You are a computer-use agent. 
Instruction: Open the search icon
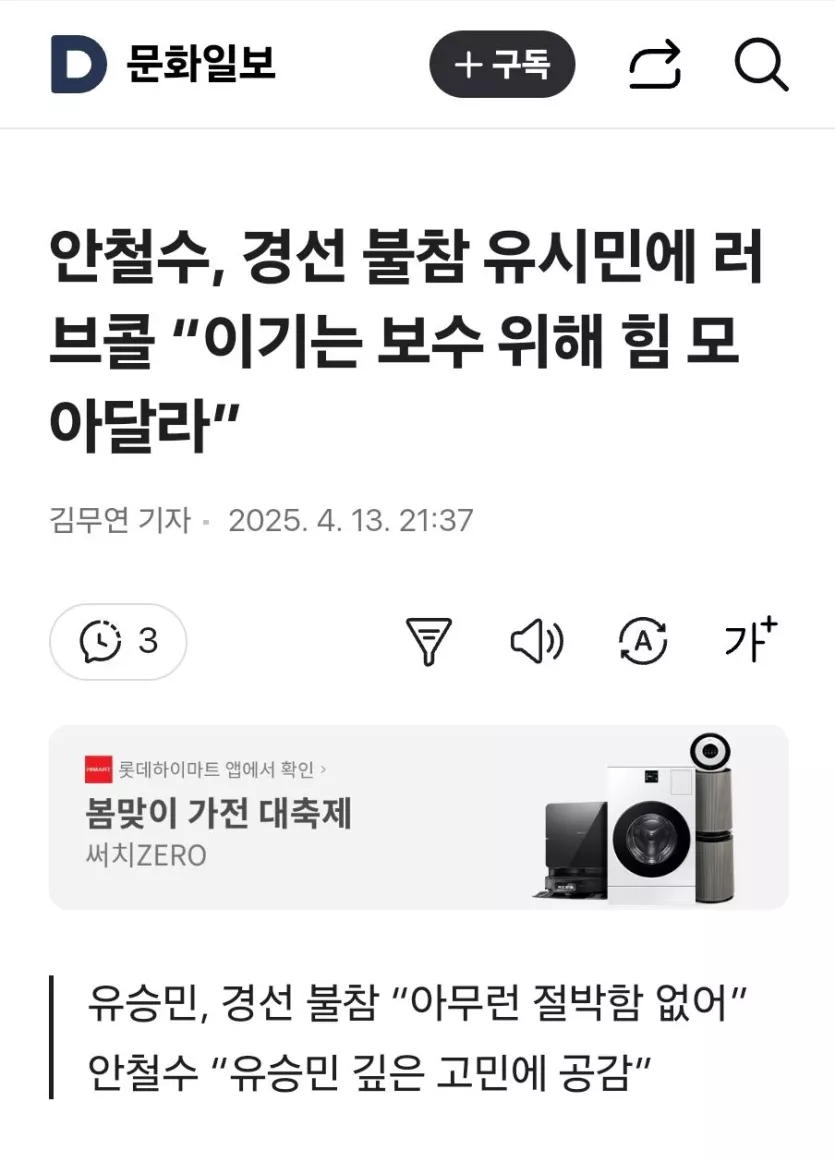pos(761,65)
